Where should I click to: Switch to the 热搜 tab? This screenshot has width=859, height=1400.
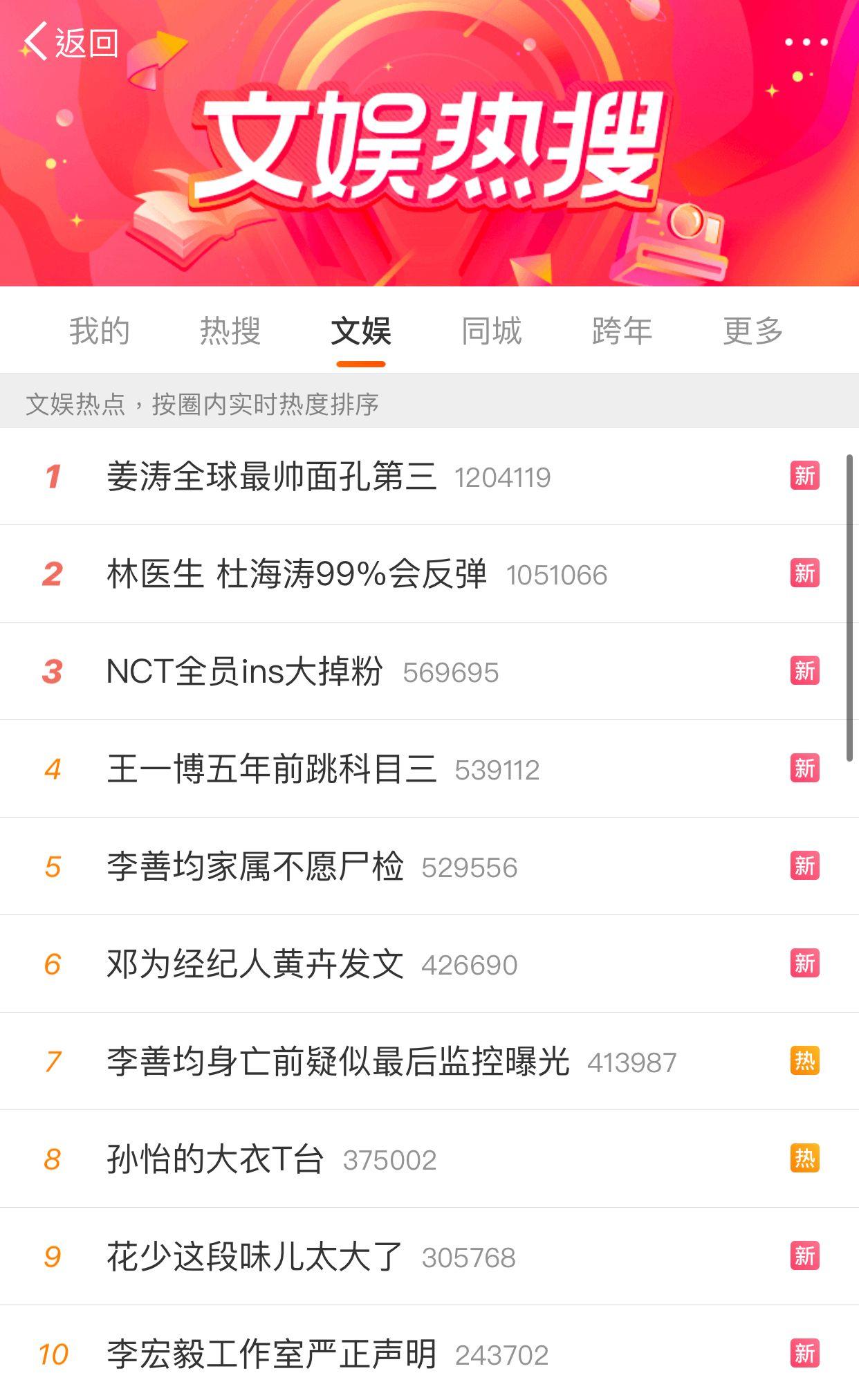(x=230, y=331)
